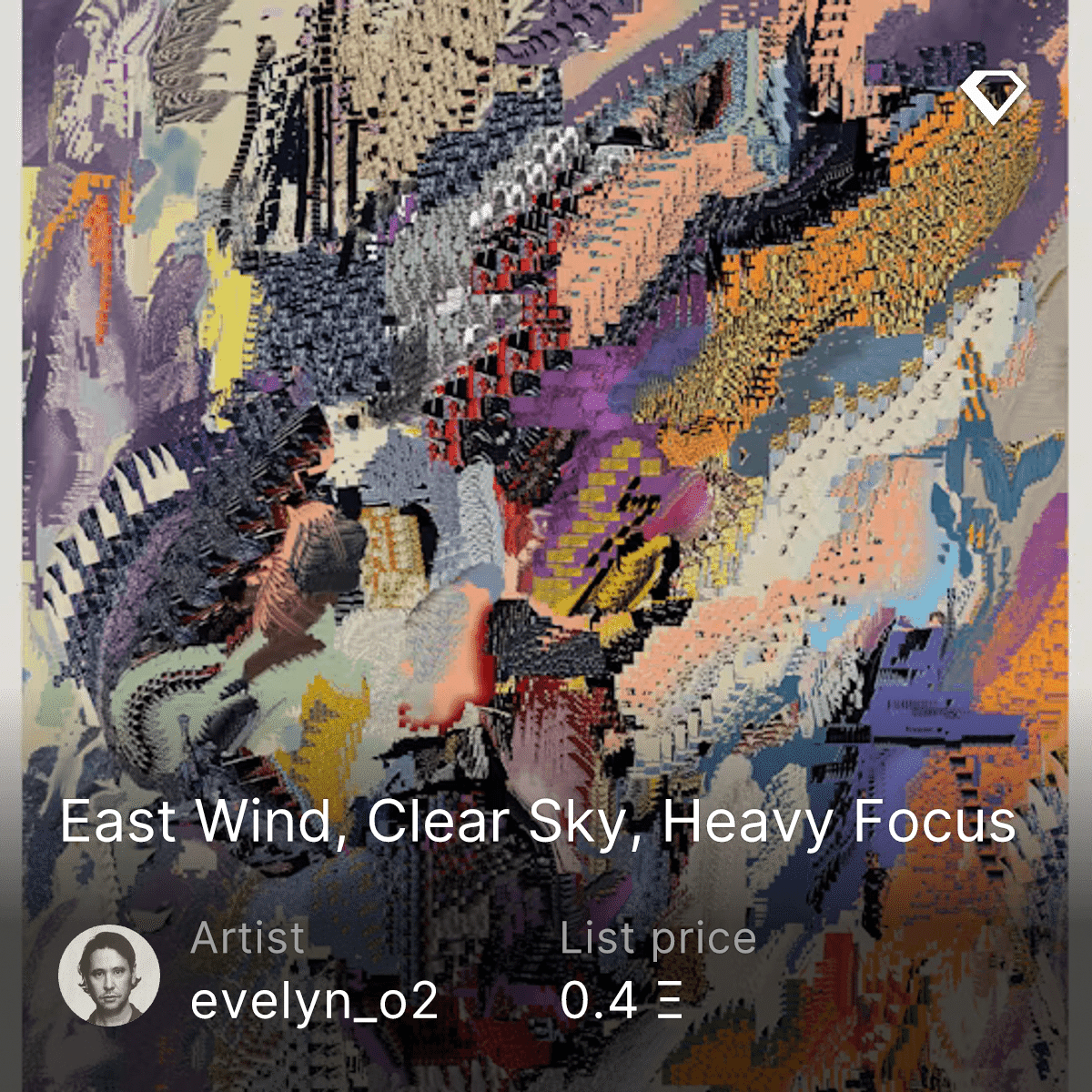Viewport: 1092px width, 1092px height.
Task: Open the East Wind, Clear Sky, Heavy Focus artwork
Action: [x=537, y=821]
